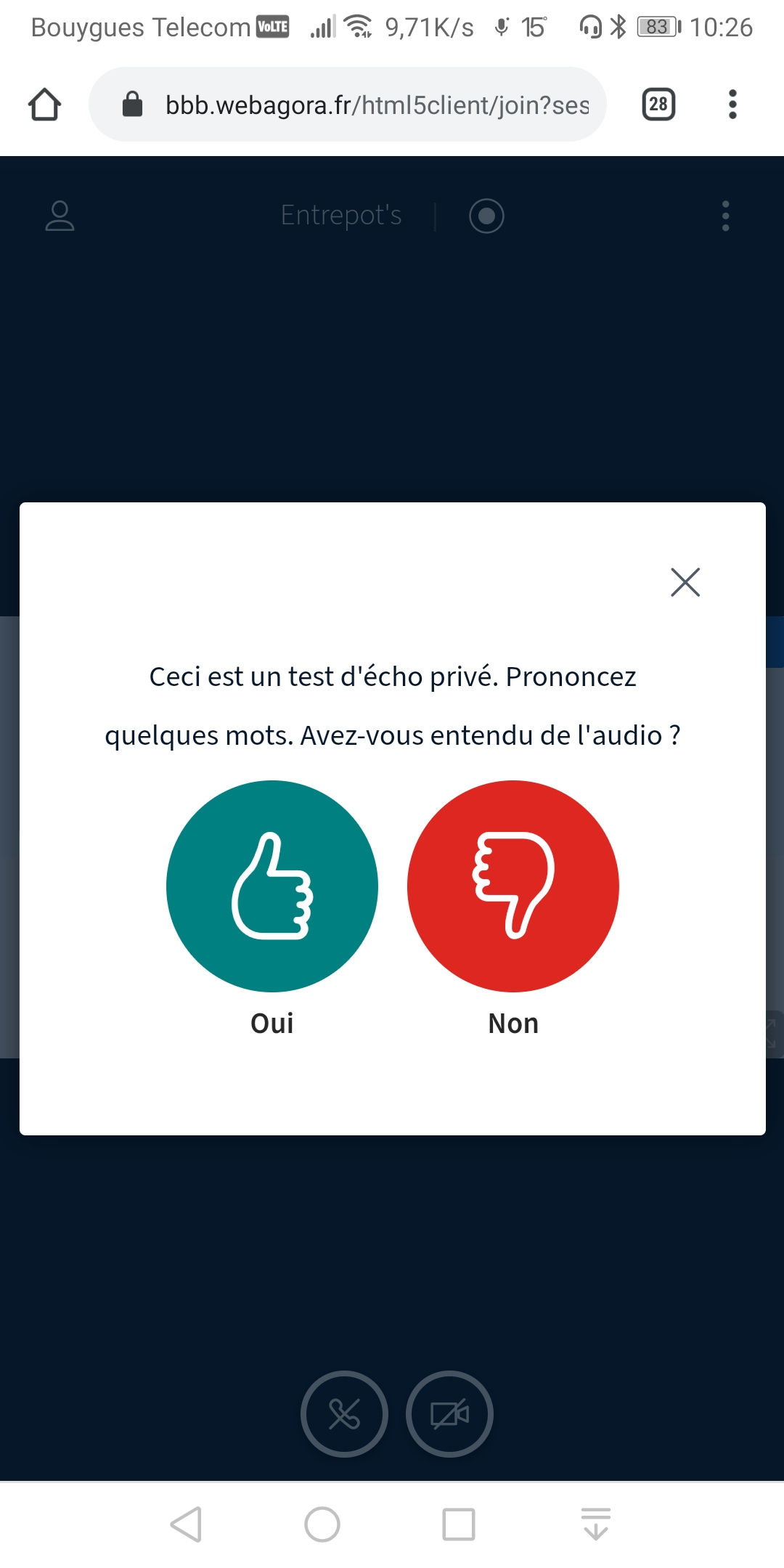Tap the Chrome home icon
The image size is (784, 1568).
tap(44, 105)
